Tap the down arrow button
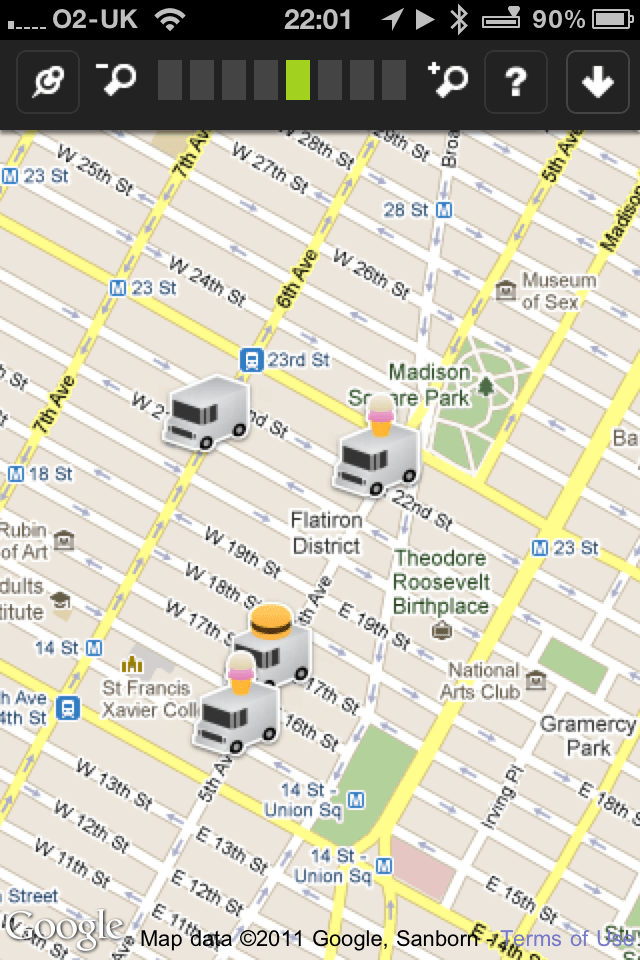 [598, 81]
